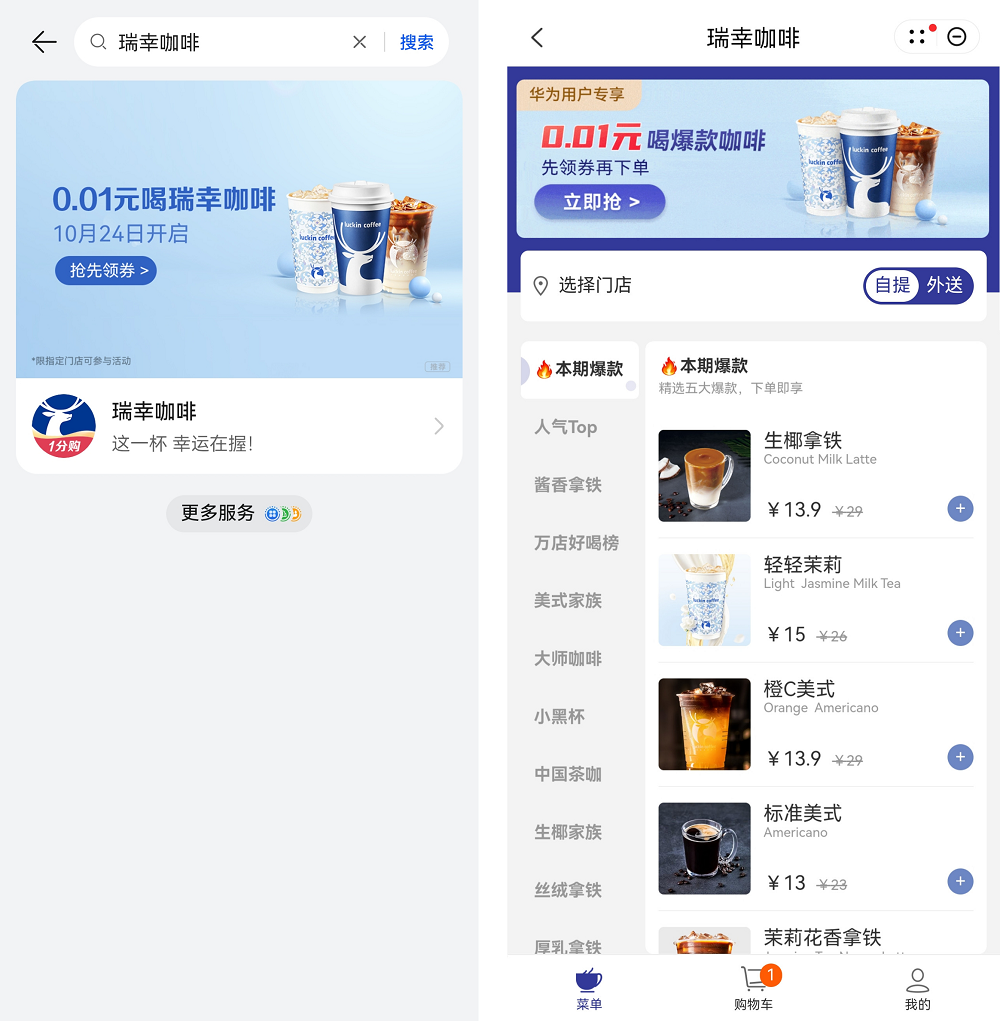Select the 美式家族 category

point(568,600)
